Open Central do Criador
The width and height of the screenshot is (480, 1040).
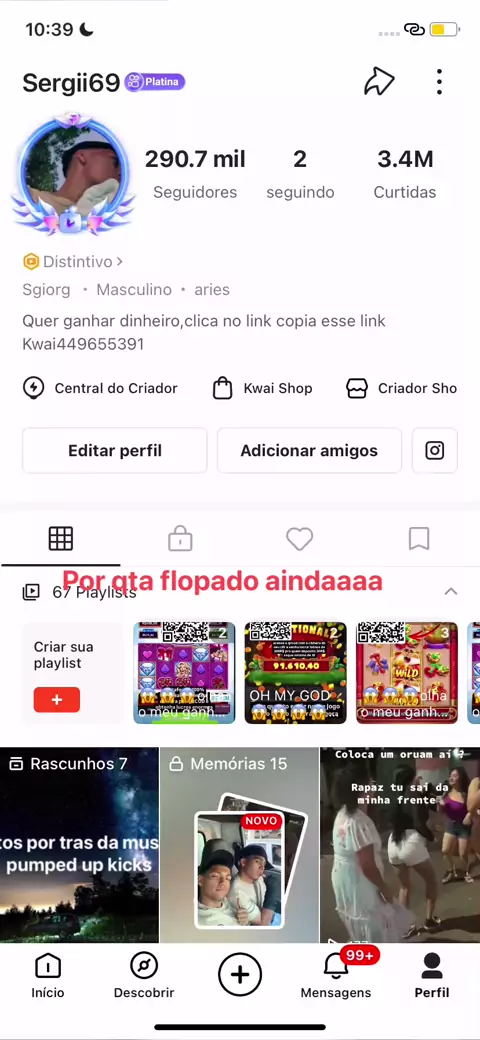(x=100, y=388)
